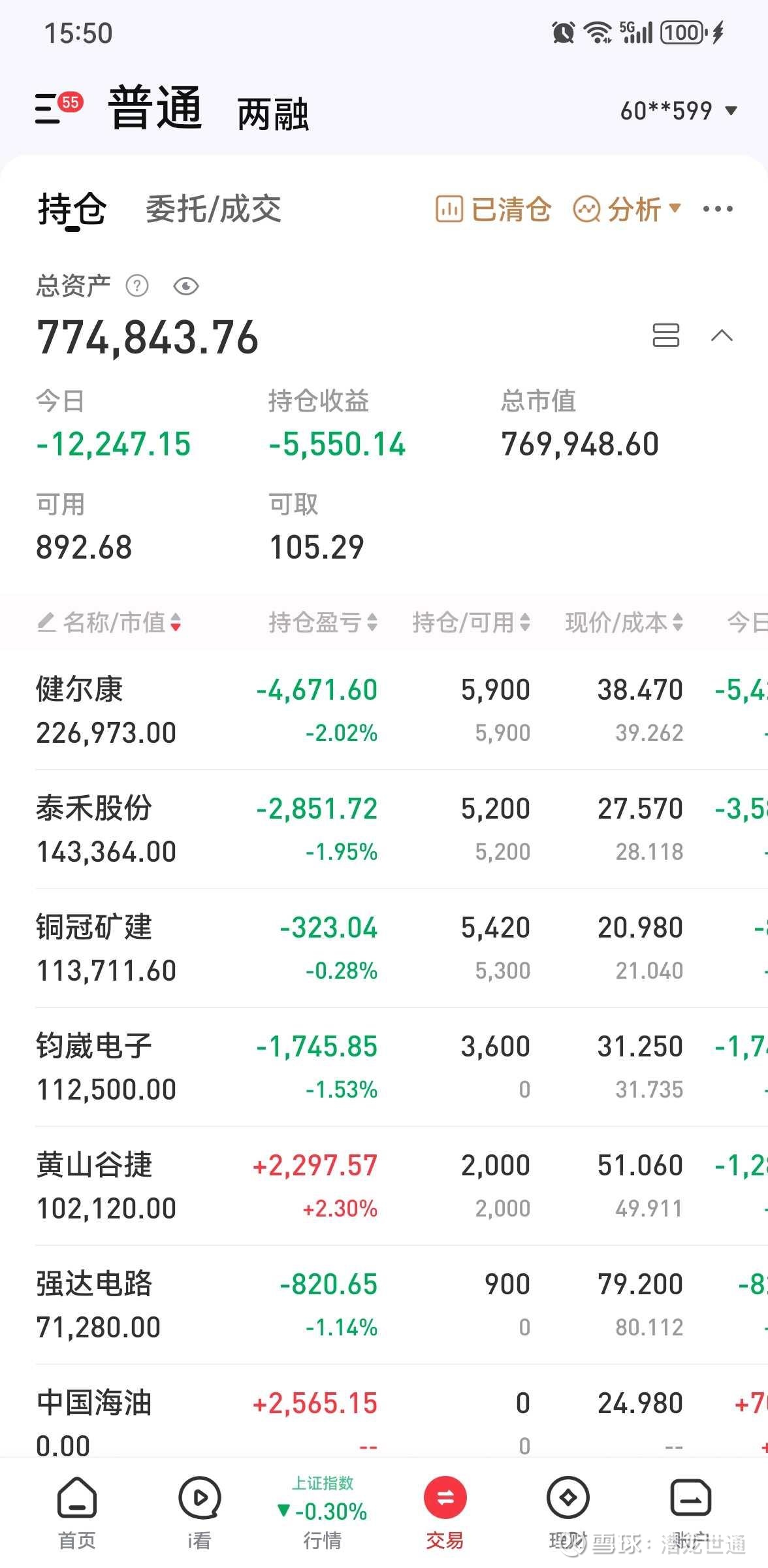Open the three-dot overflow menu
Image resolution: width=768 pixels, height=1568 pixels.
[x=717, y=210]
